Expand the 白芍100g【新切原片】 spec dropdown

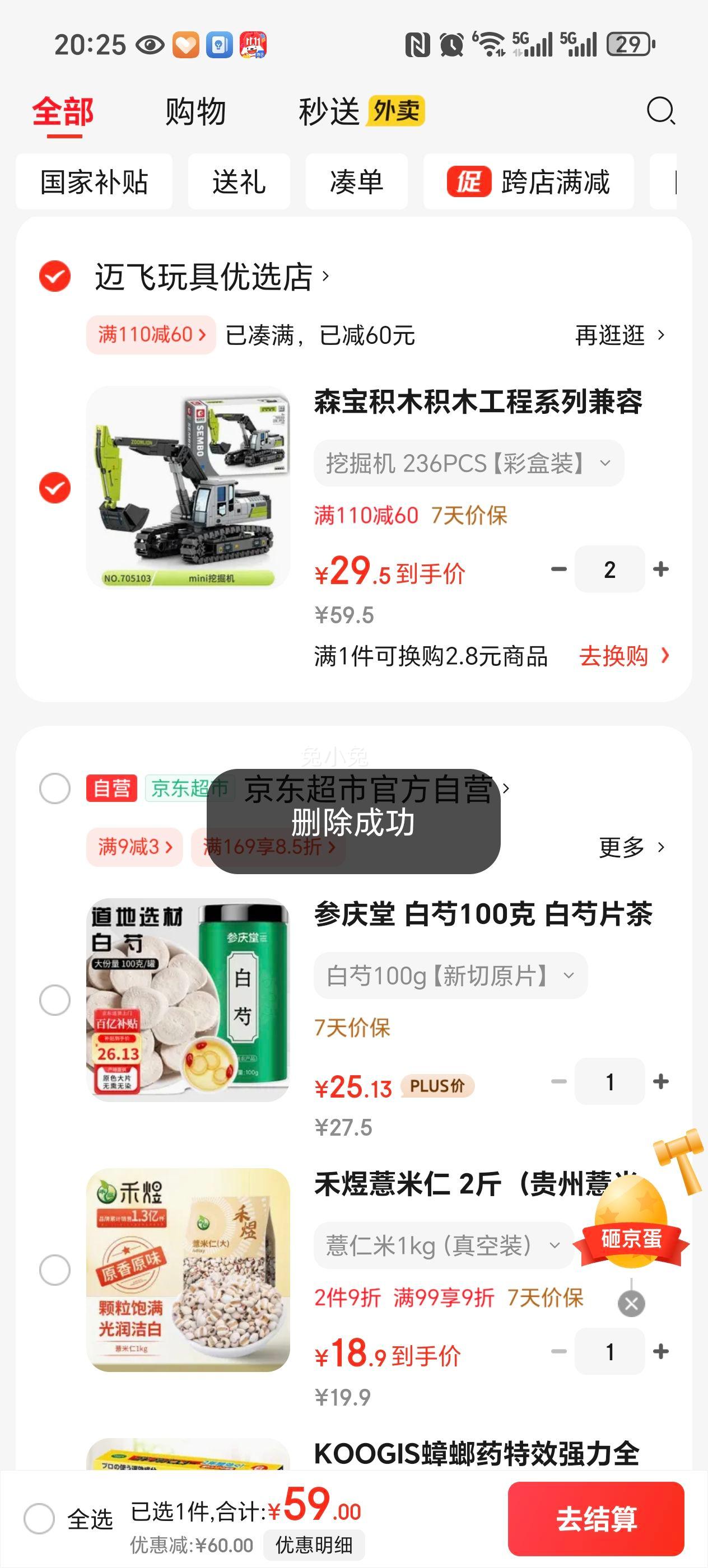tap(450, 976)
